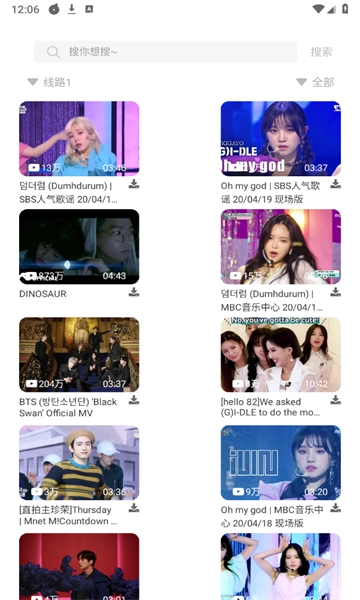The image size is (360, 600).
Task: Download the hello 82 (G)I-DLE video
Action: point(335,400)
